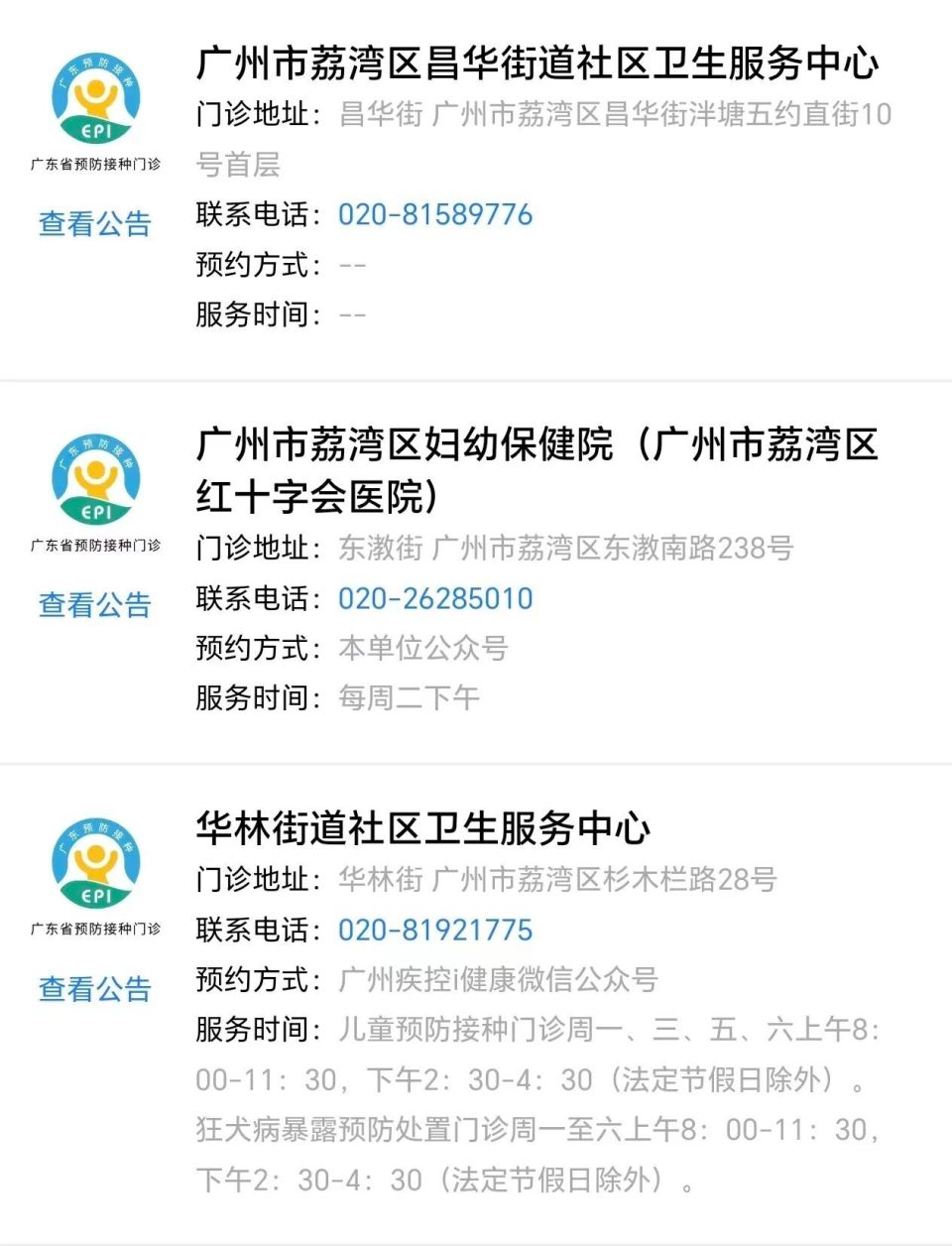Call 华林街道 clinic at 020-81921775
952x1246 pixels.
(434, 930)
